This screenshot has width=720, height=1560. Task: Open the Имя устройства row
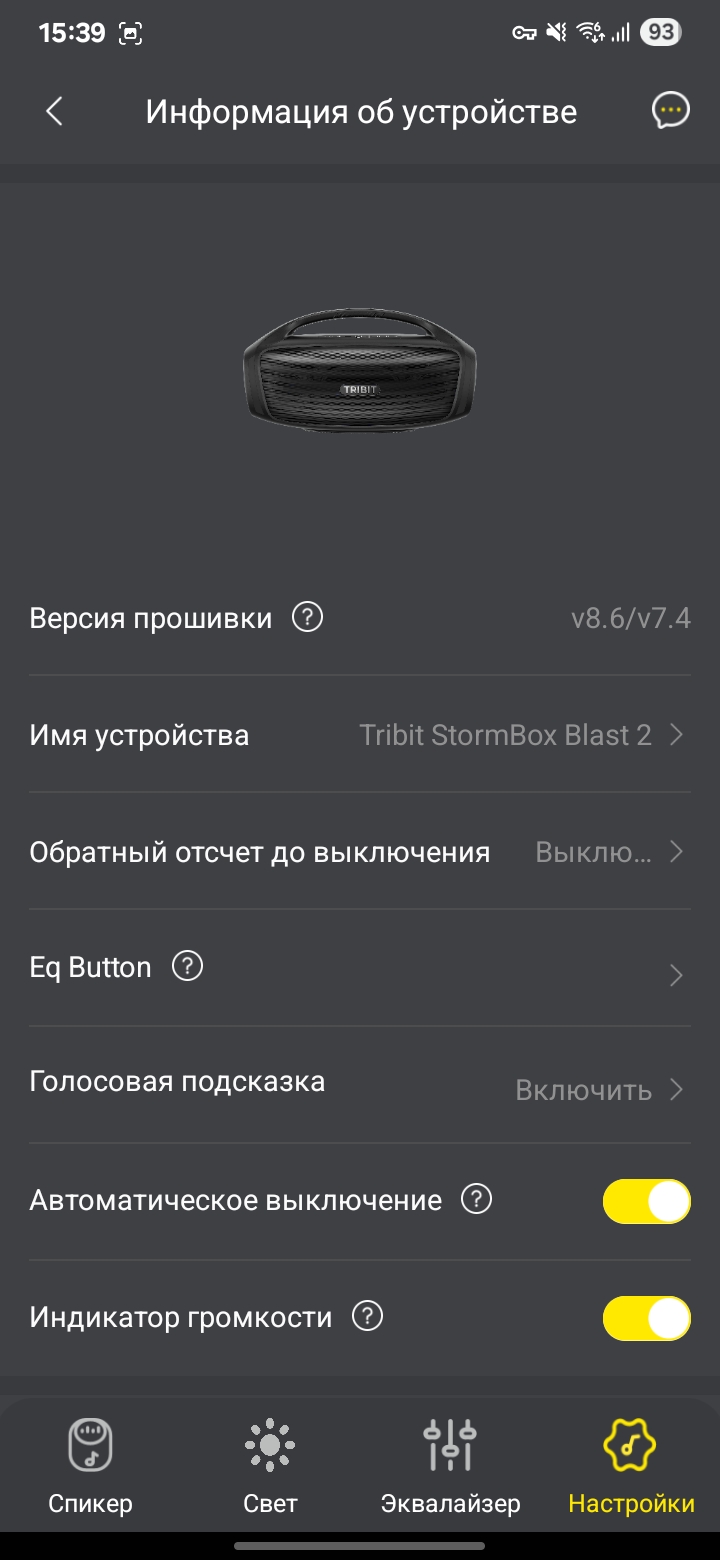(x=360, y=736)
